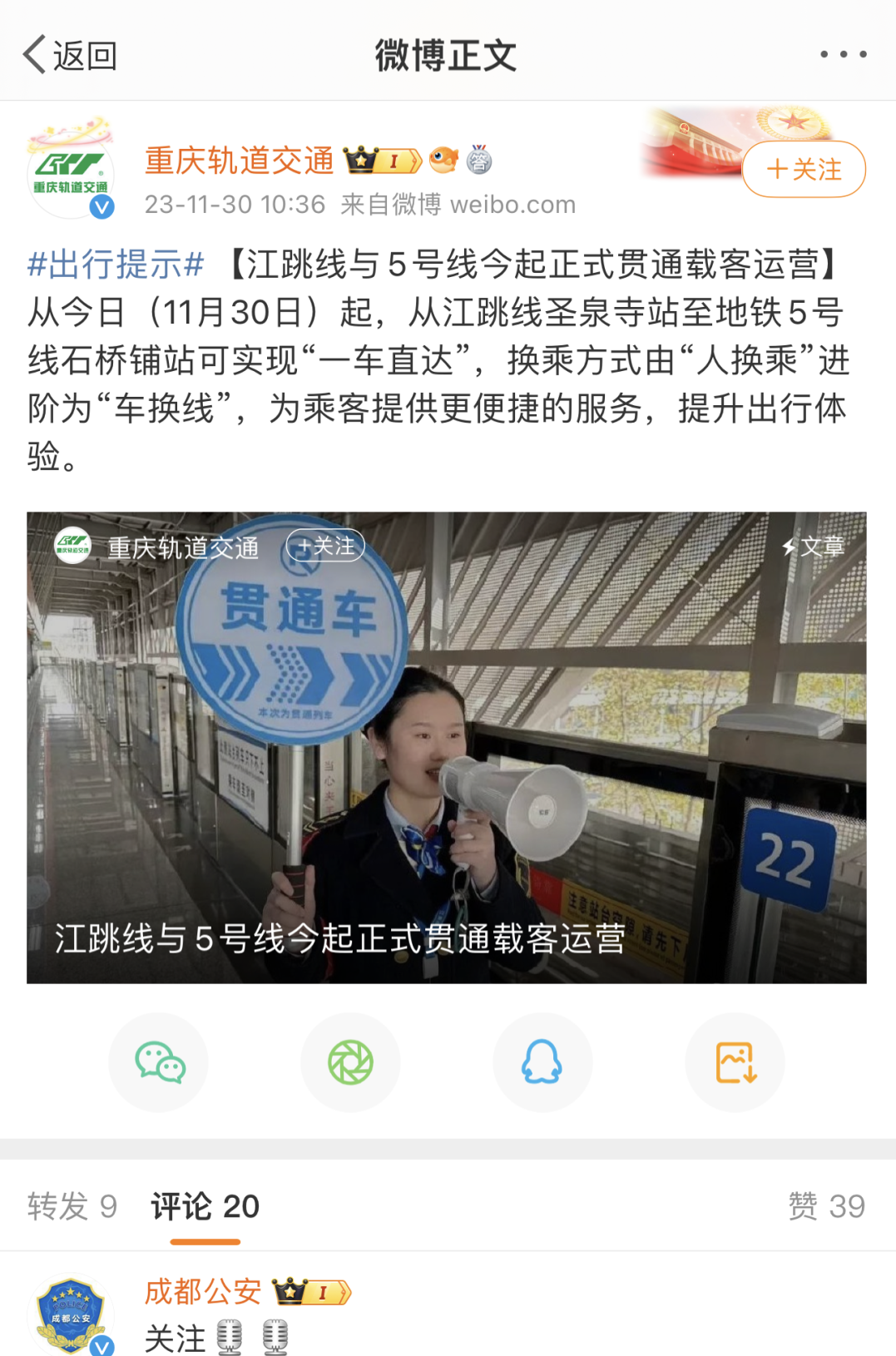Switch to 评论 20 tab
Image resolution: width=896 pixels, height=1356 pixels.
(205, 1206)
